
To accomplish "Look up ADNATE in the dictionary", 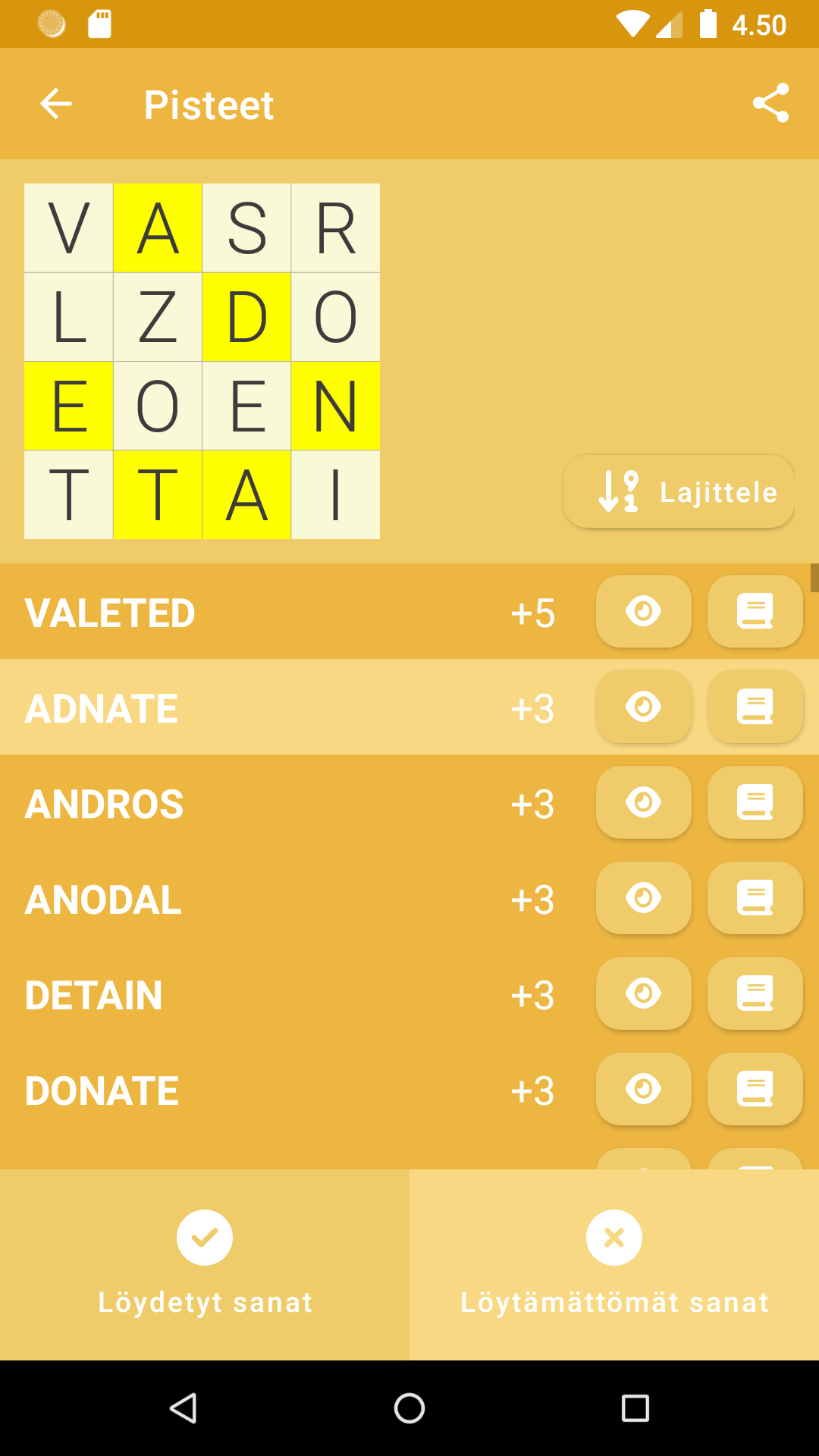I will tap(755, 707).
